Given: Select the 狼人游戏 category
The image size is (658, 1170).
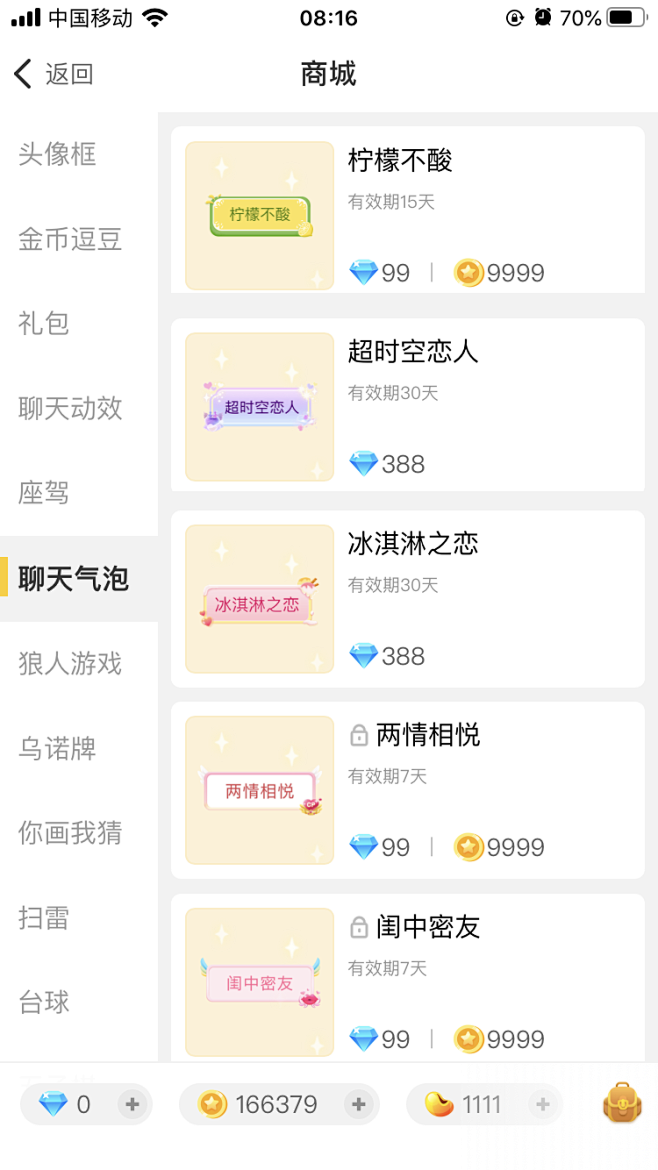Looking at the screenshot, I should (70, 663).
